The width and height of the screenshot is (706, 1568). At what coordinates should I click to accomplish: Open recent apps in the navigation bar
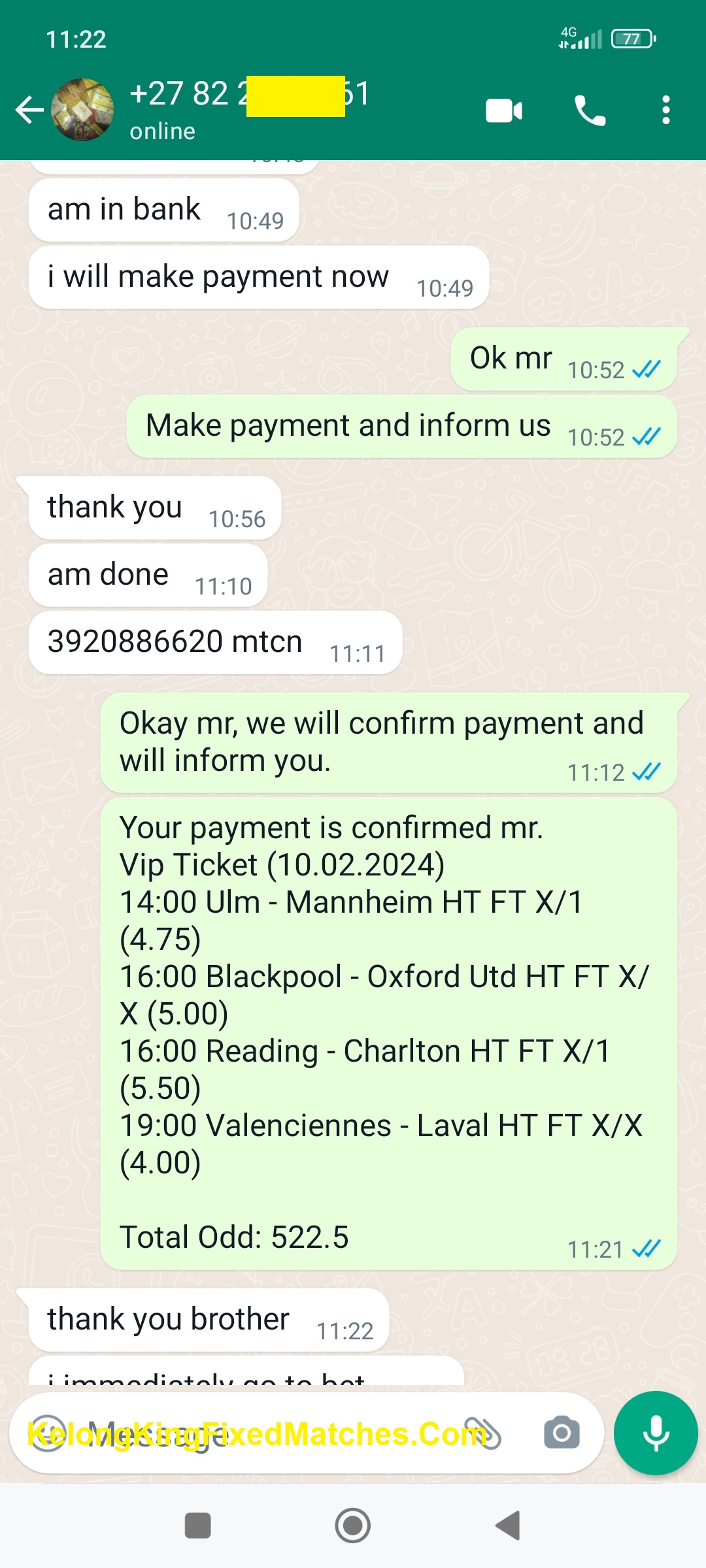(198, 1526)
